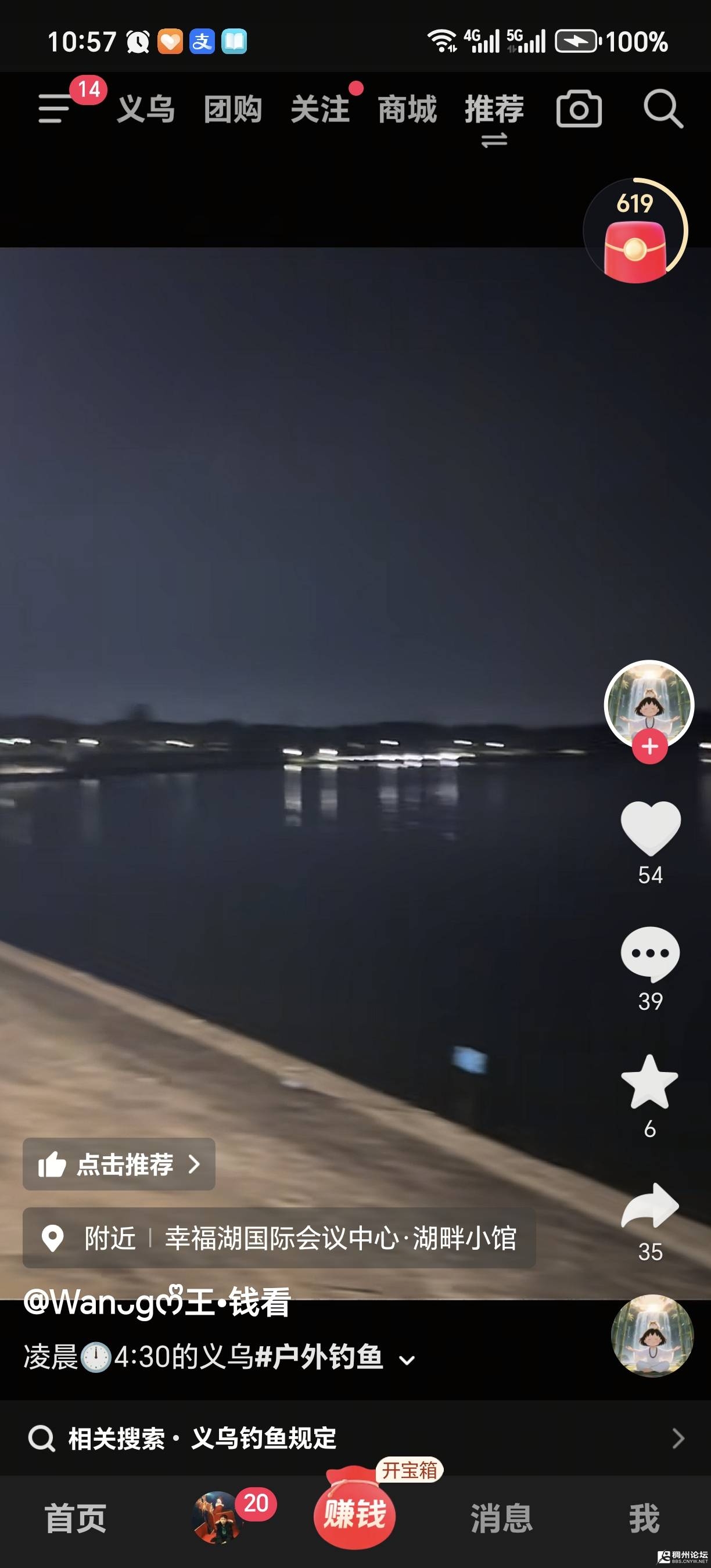Switch to the 义乌 tab

146,110
